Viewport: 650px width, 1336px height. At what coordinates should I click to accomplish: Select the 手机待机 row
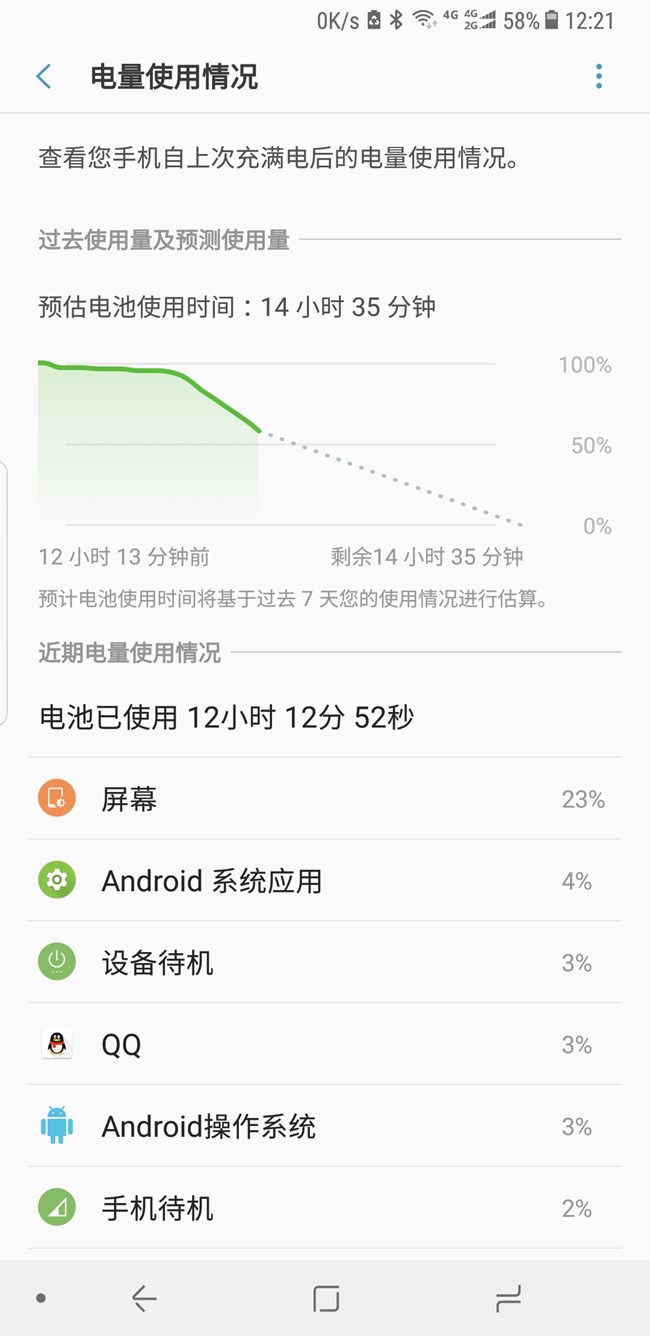point(325,1208)
